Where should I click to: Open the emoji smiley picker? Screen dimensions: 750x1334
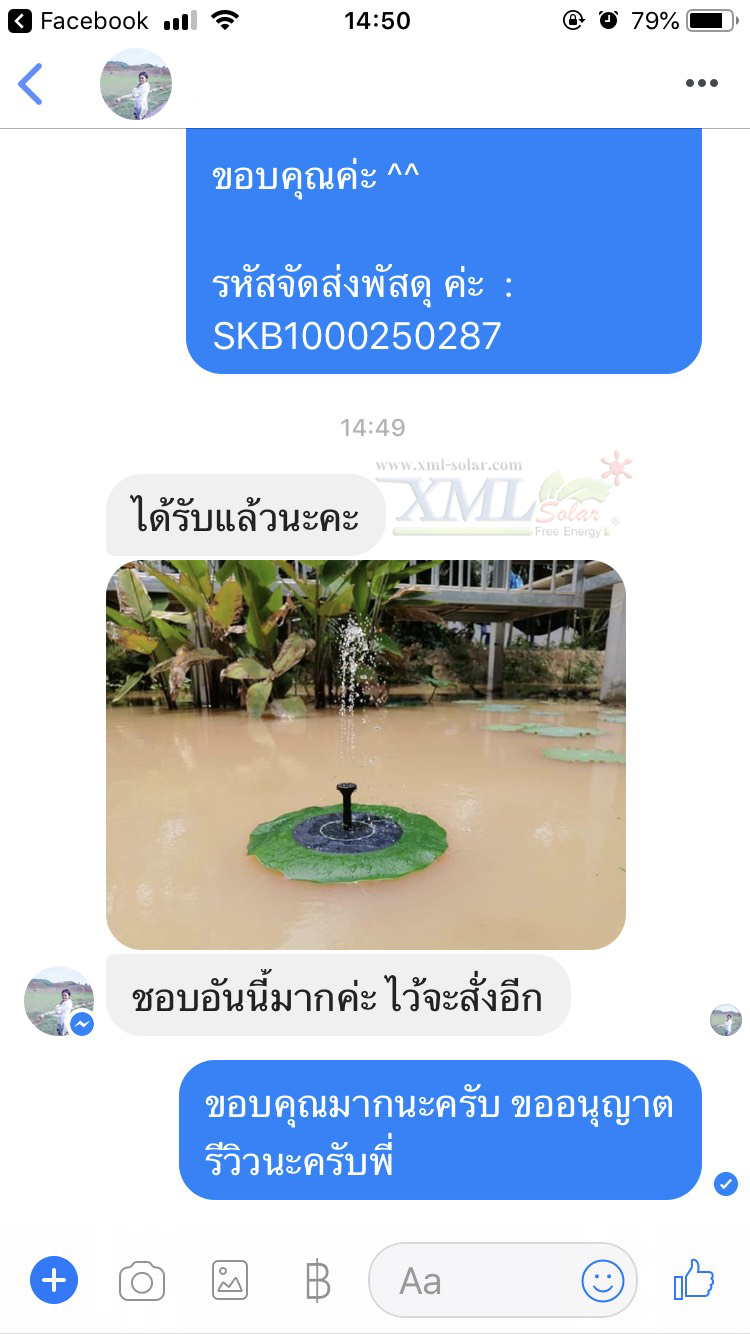[x=603, y=1280]
